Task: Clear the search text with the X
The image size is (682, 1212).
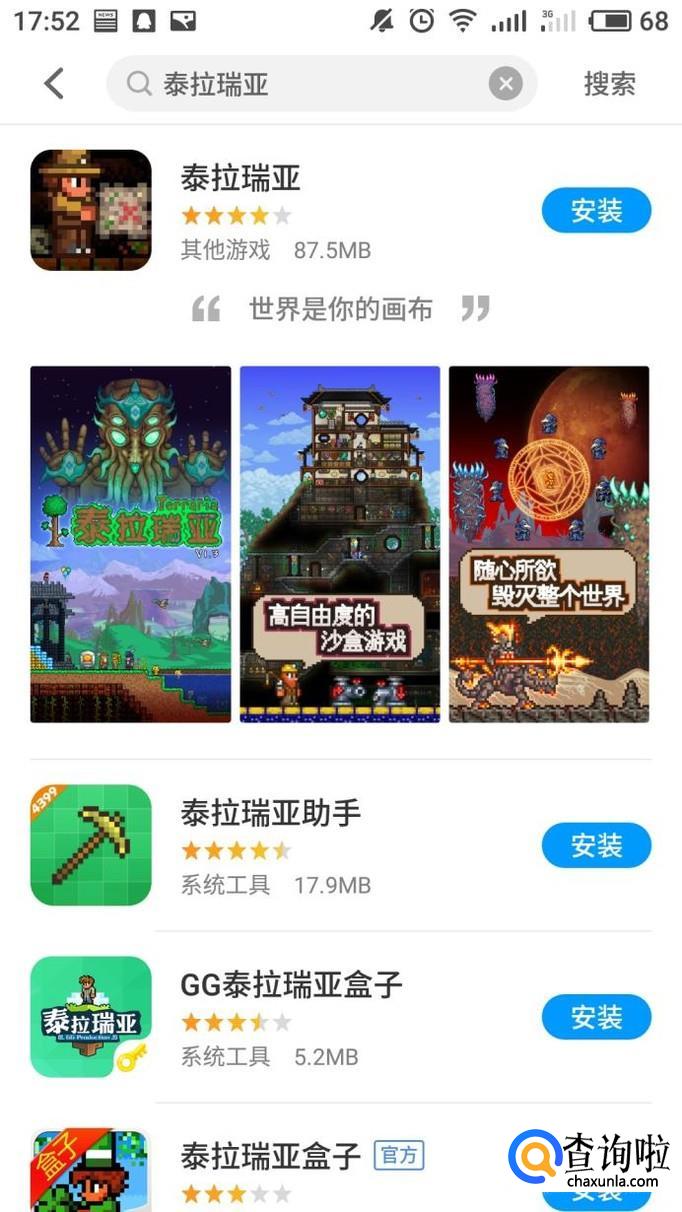Action: coord(506,84)
